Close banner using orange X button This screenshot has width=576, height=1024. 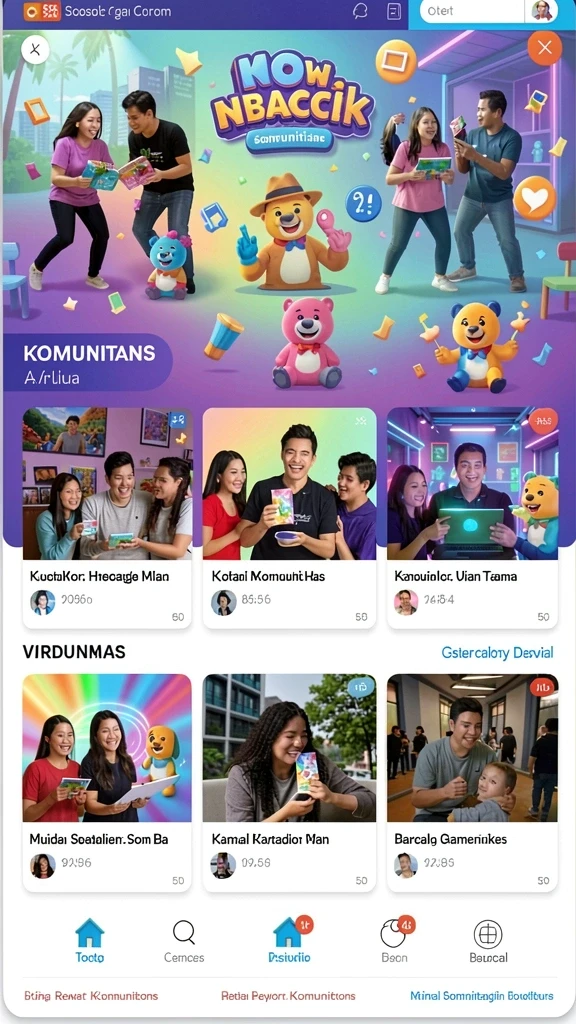[544, 48]
